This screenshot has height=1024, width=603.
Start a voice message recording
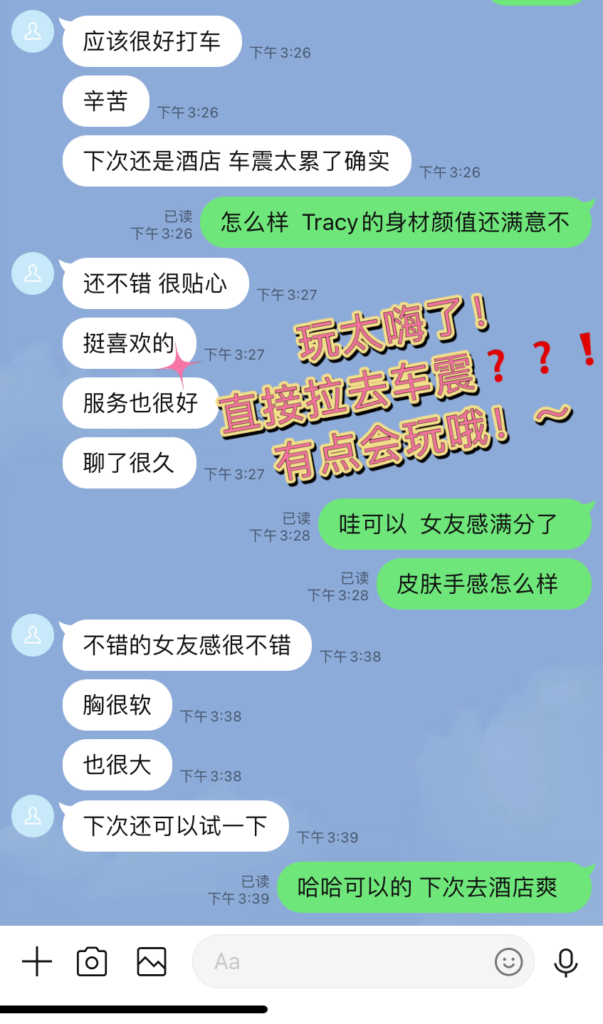[566, 962]
